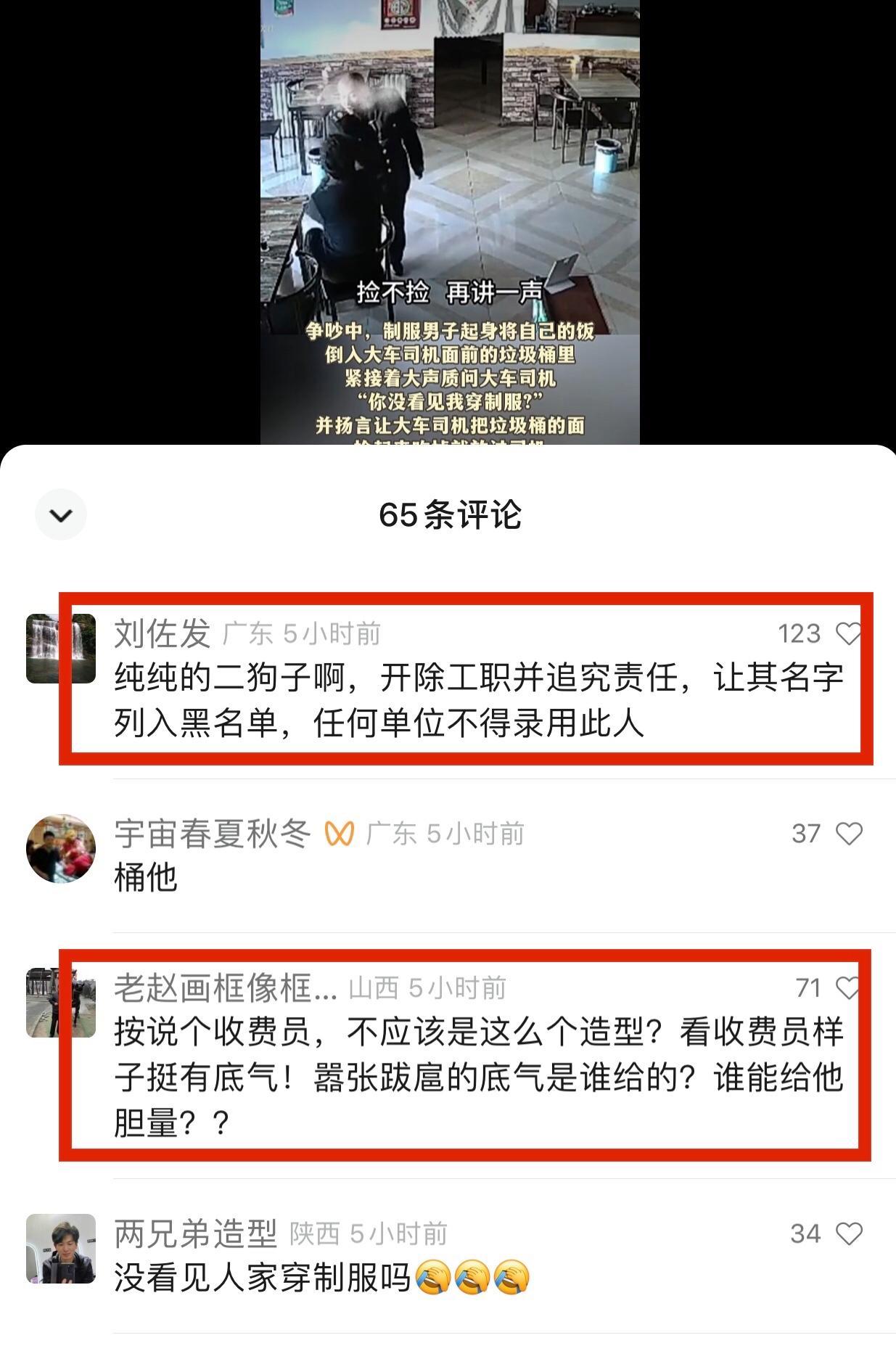Like 刘佐发's comment

click(x=848, y=633)
